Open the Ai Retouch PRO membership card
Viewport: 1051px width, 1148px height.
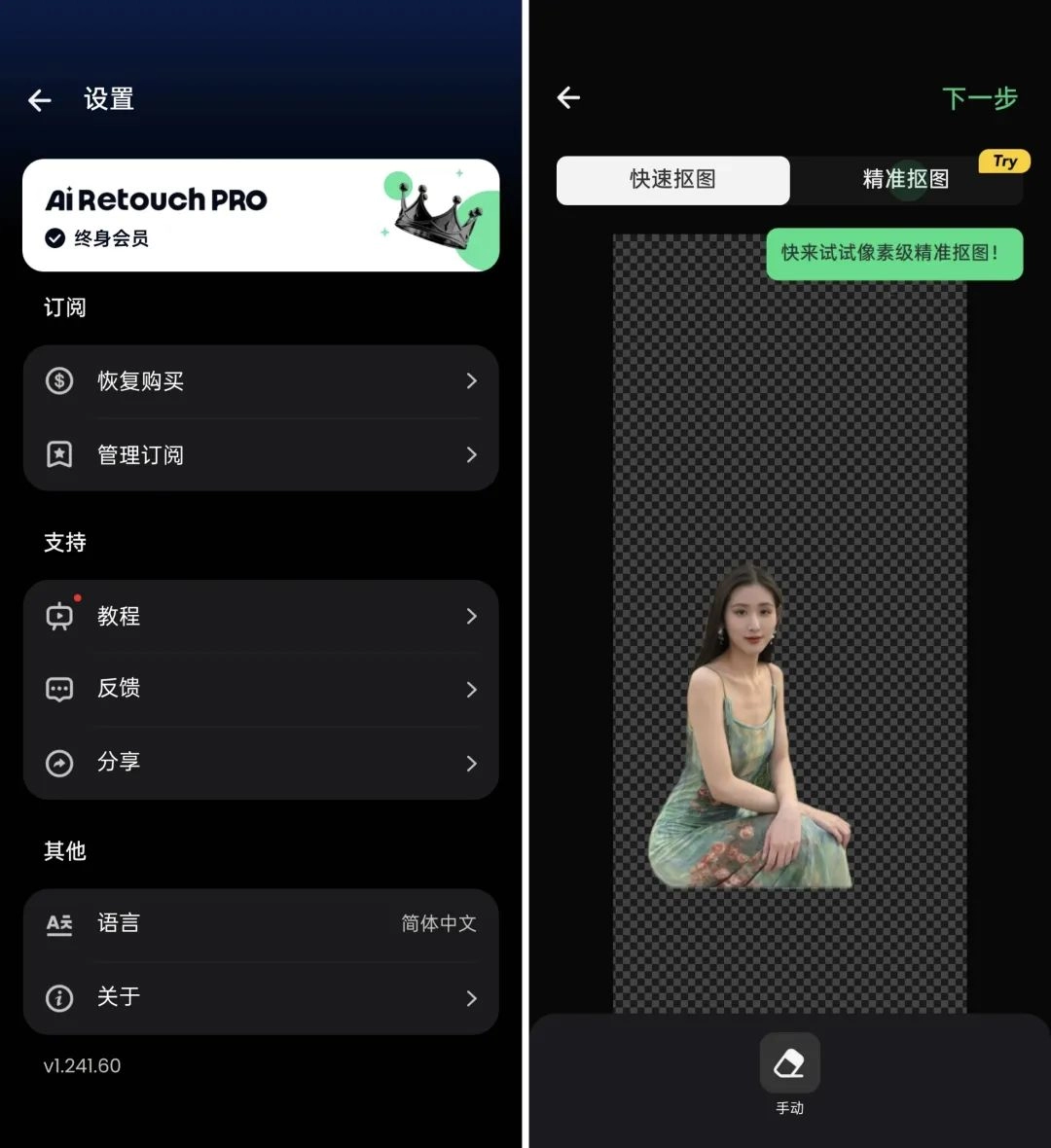[261, 215]
